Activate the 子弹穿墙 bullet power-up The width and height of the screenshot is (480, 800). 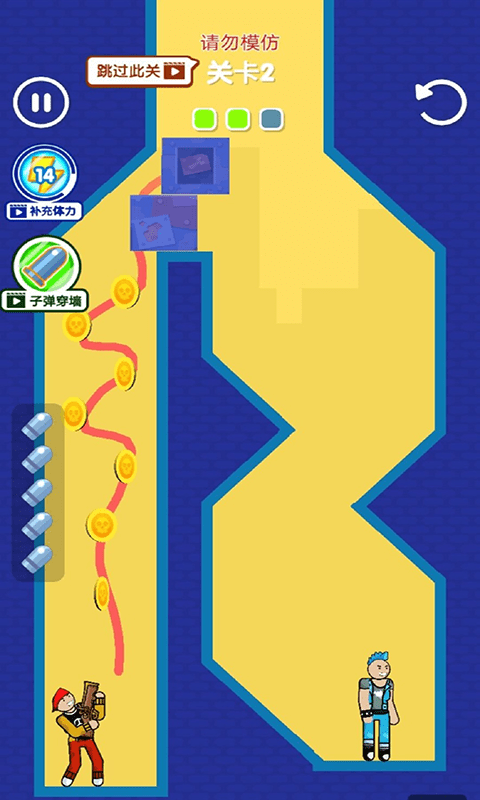[45, 274]
